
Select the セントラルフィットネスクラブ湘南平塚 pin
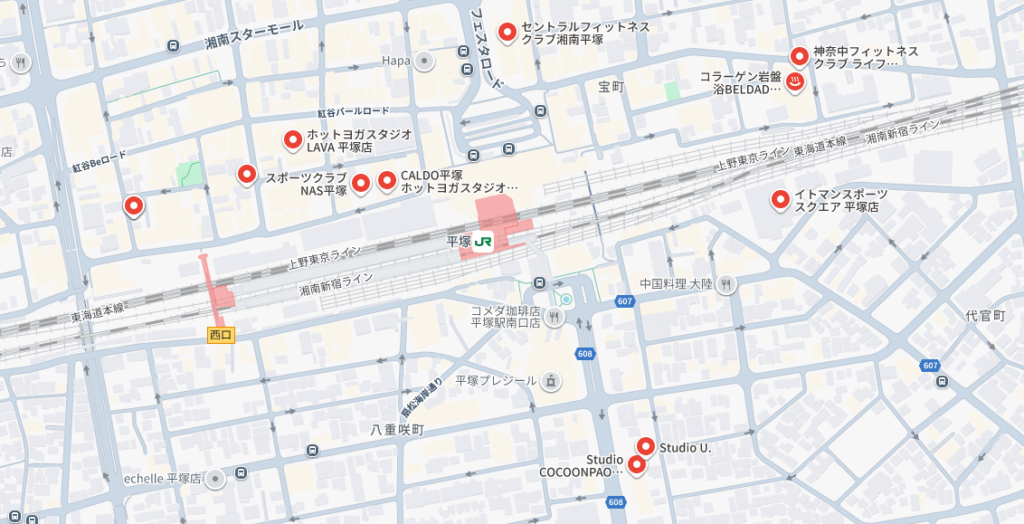click(x=507, y=32)
